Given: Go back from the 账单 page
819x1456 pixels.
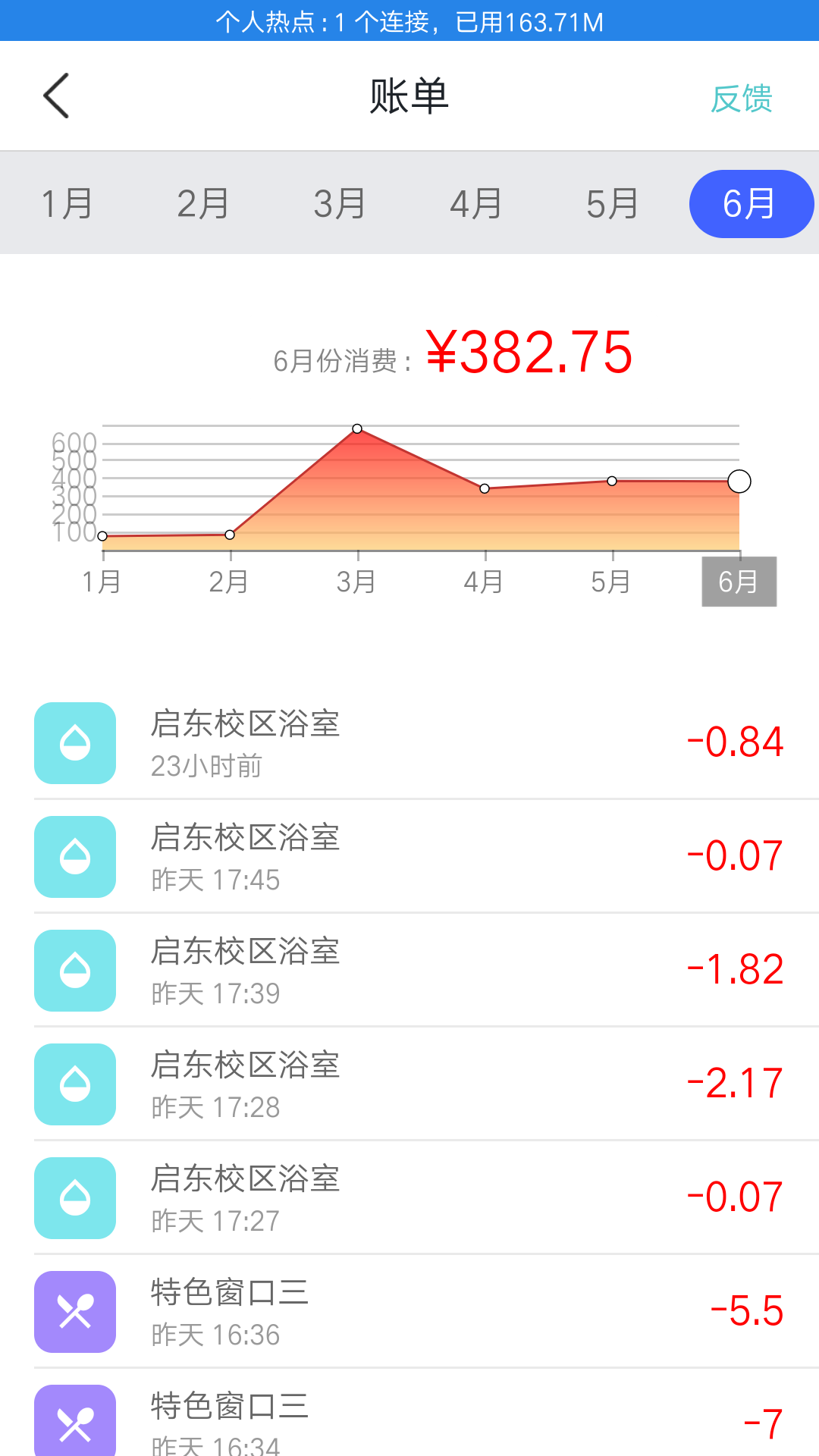Looking at the screenshot, I should [57, 96].
